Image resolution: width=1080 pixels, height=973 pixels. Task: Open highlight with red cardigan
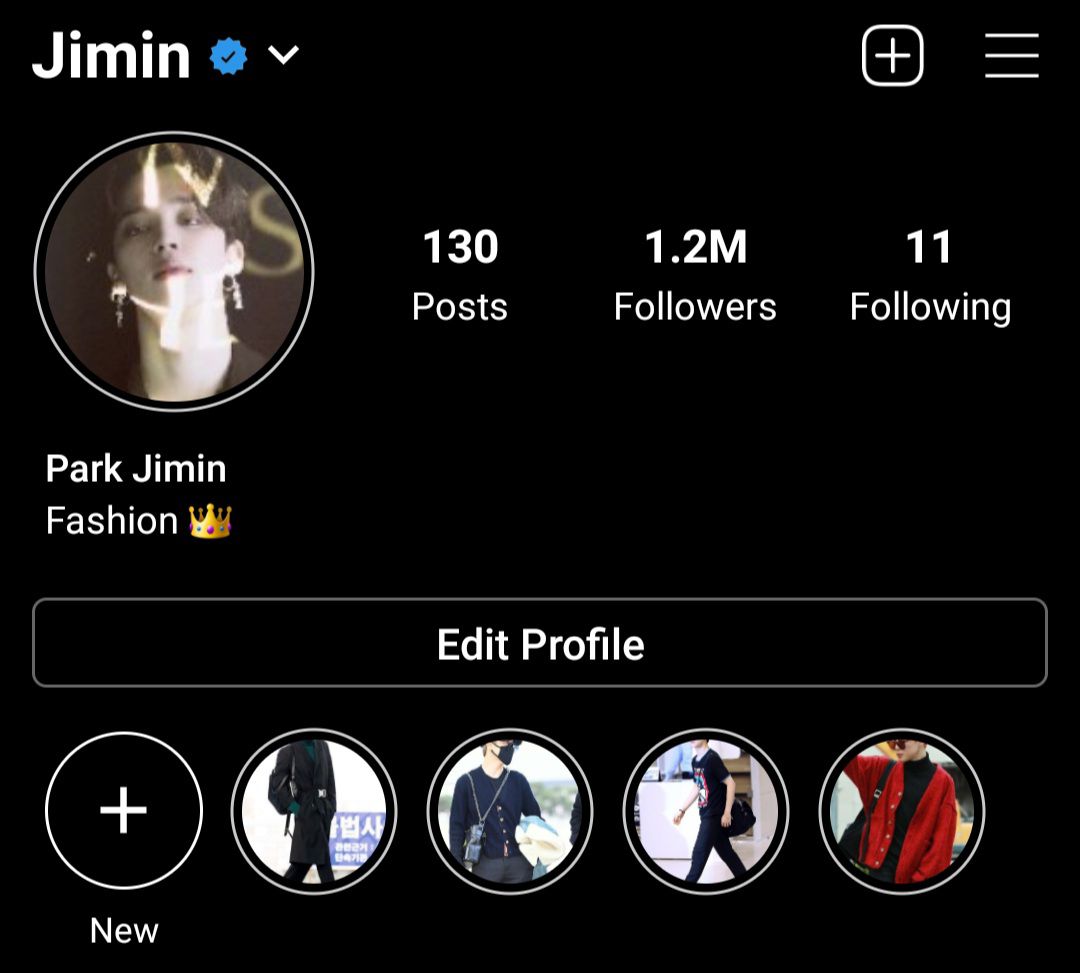click(x=902, y=811)
